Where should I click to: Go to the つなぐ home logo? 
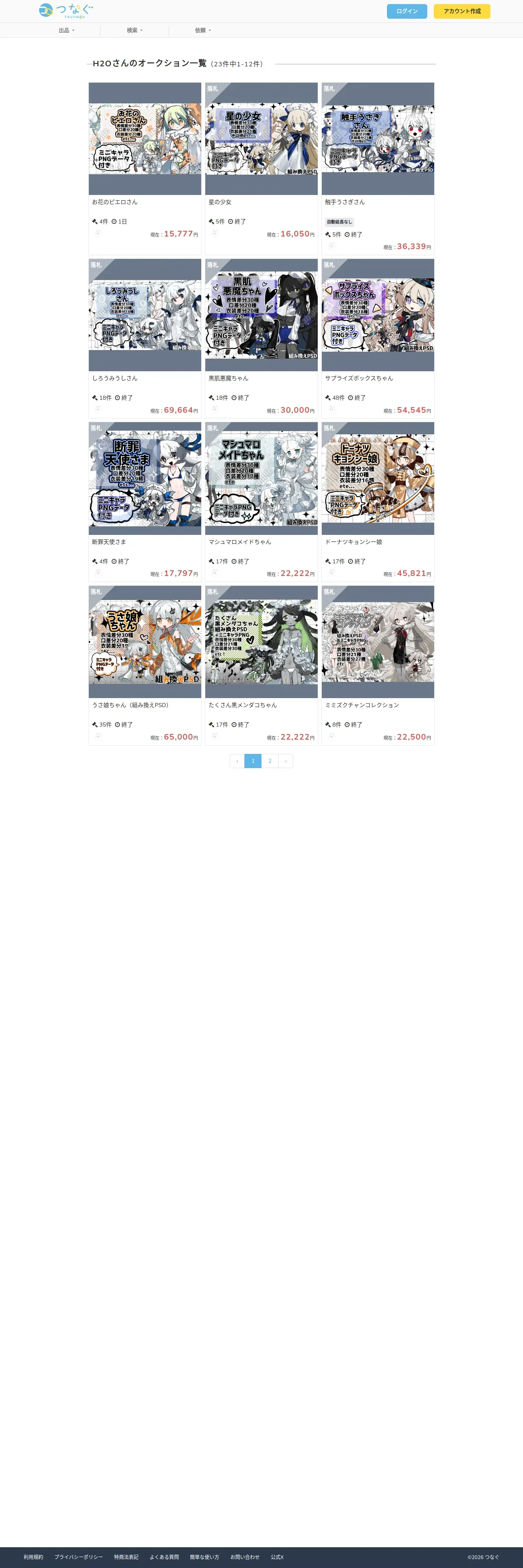coord(66,10)
